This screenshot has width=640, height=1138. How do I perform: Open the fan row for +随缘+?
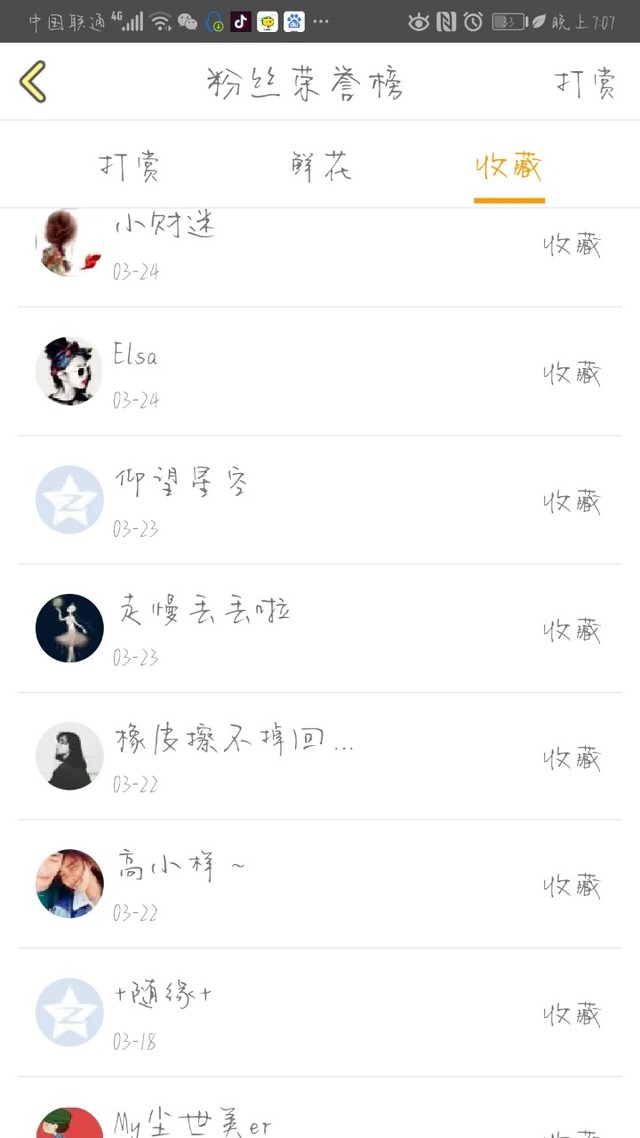pyautogui.click(x=320, y=1012)
